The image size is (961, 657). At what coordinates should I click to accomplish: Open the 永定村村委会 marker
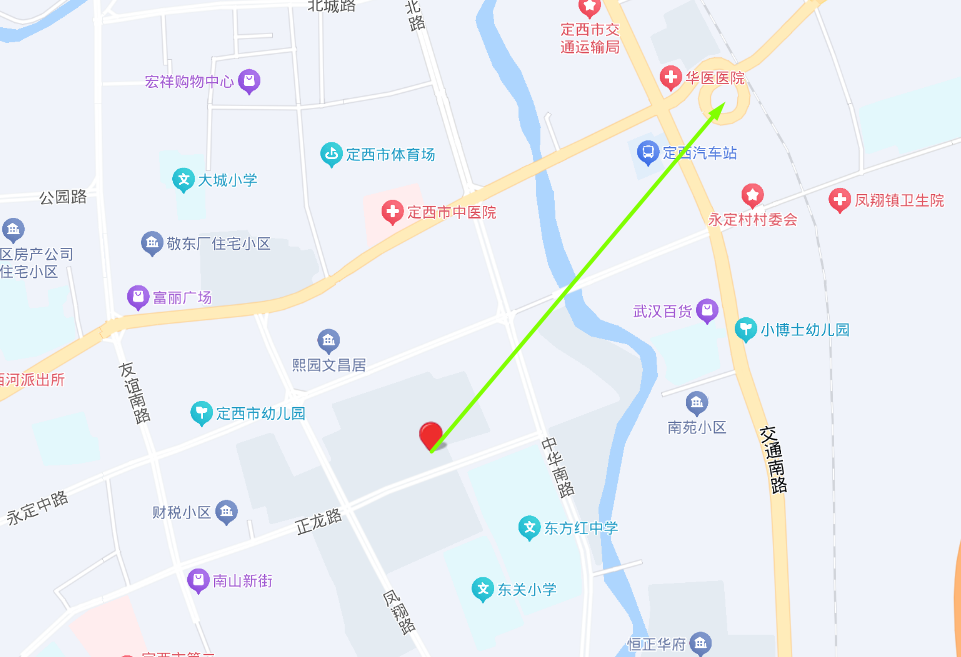(752, 196)
